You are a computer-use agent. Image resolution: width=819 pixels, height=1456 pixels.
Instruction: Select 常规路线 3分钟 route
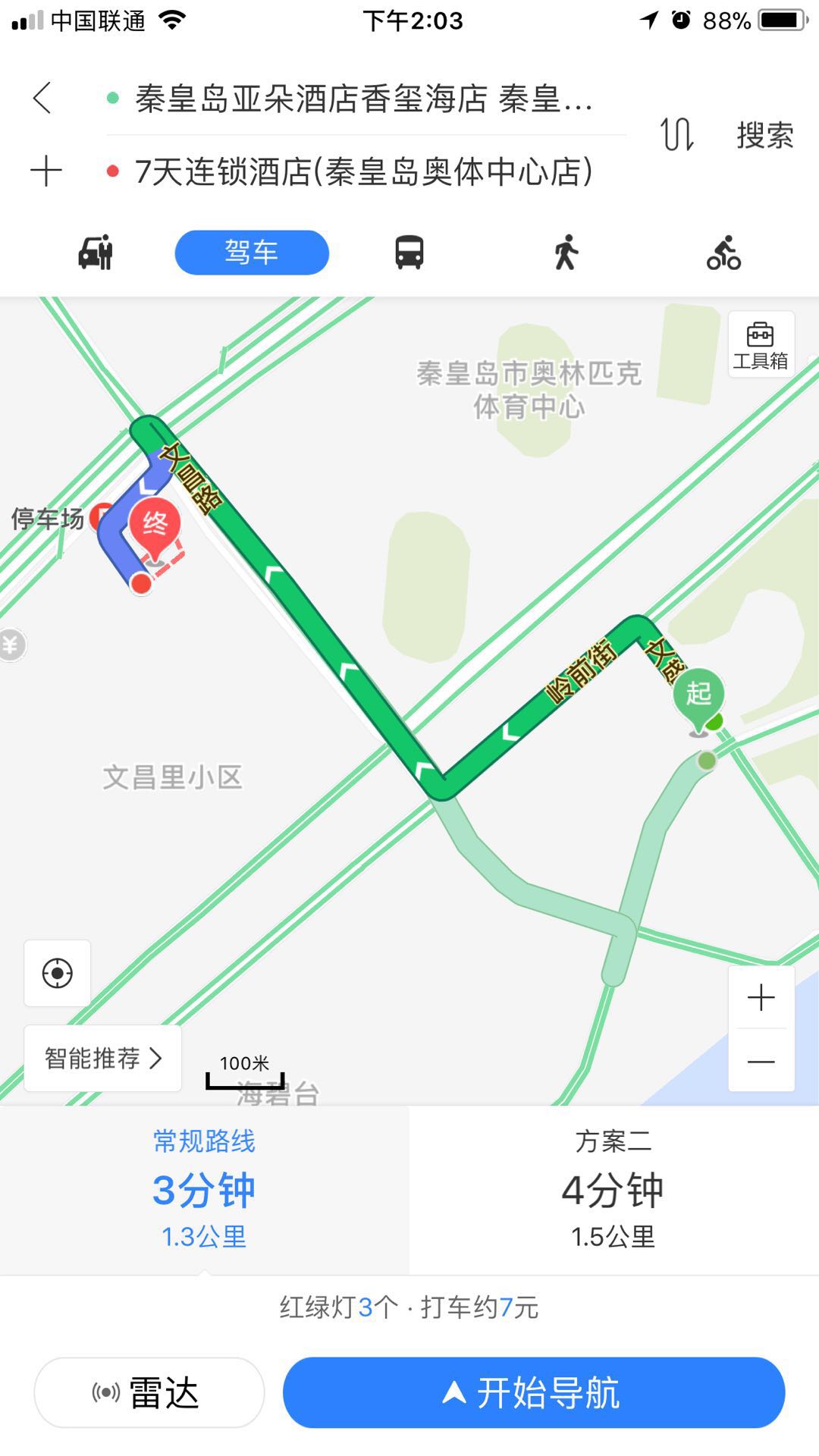pyautogui.click(x=205, y=1190)
